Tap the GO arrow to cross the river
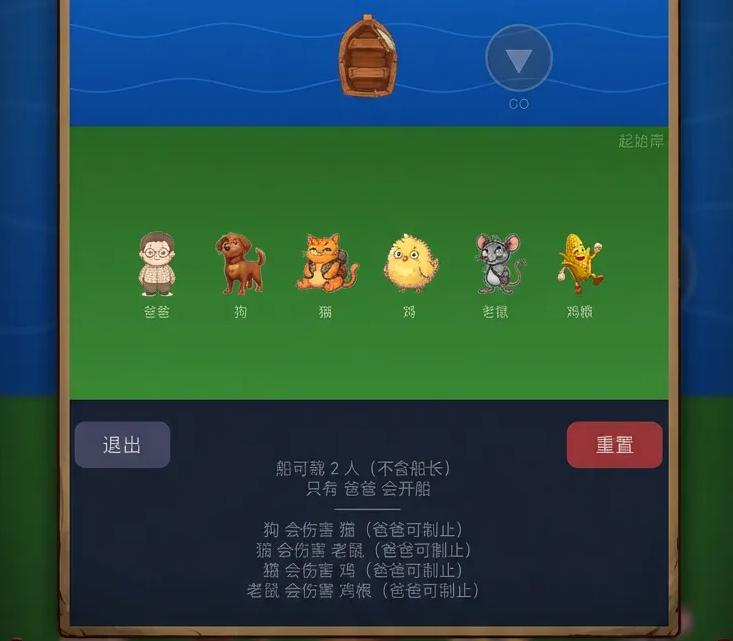The width and height of the screenshot is (733, 641). point(518,60)
